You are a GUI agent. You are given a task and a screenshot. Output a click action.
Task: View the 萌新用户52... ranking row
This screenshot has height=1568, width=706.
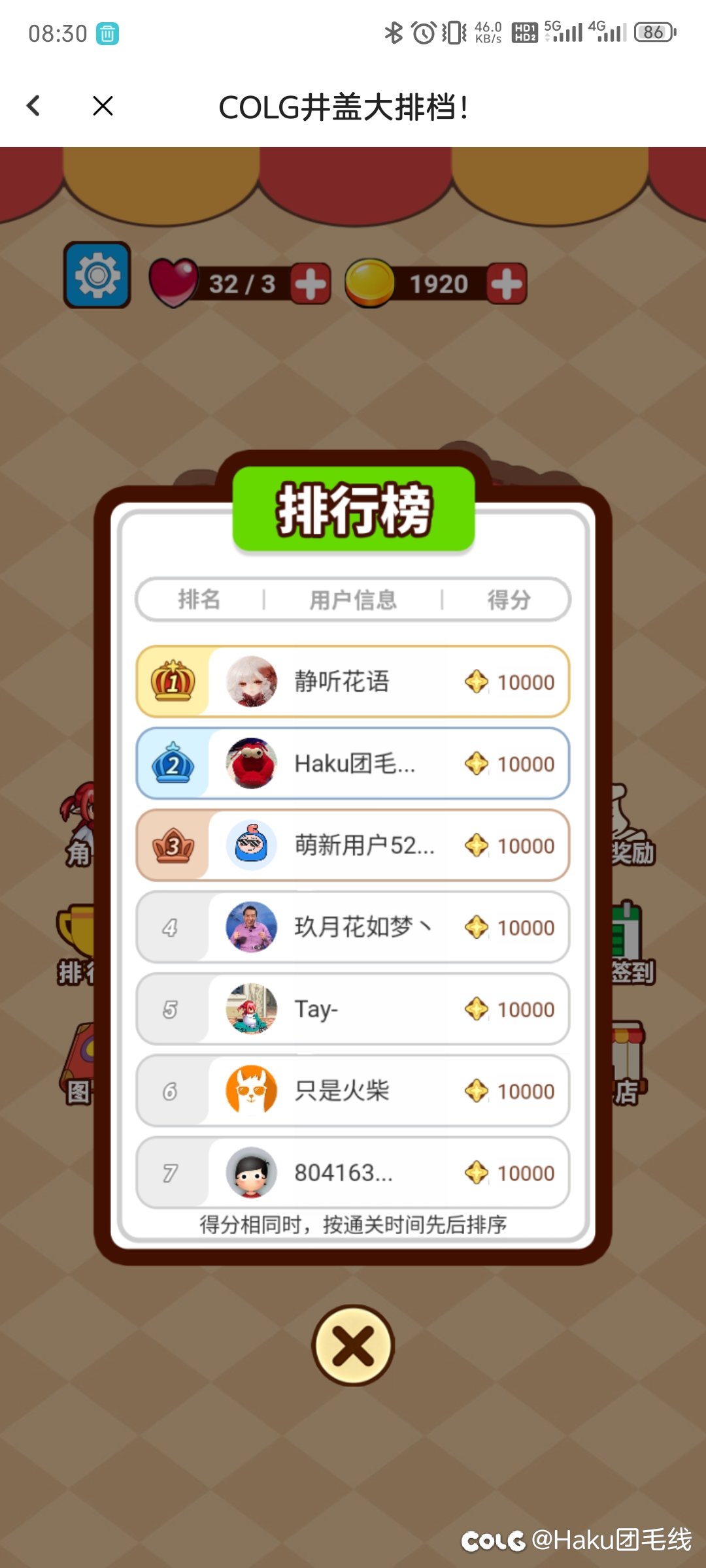[353, 845]
